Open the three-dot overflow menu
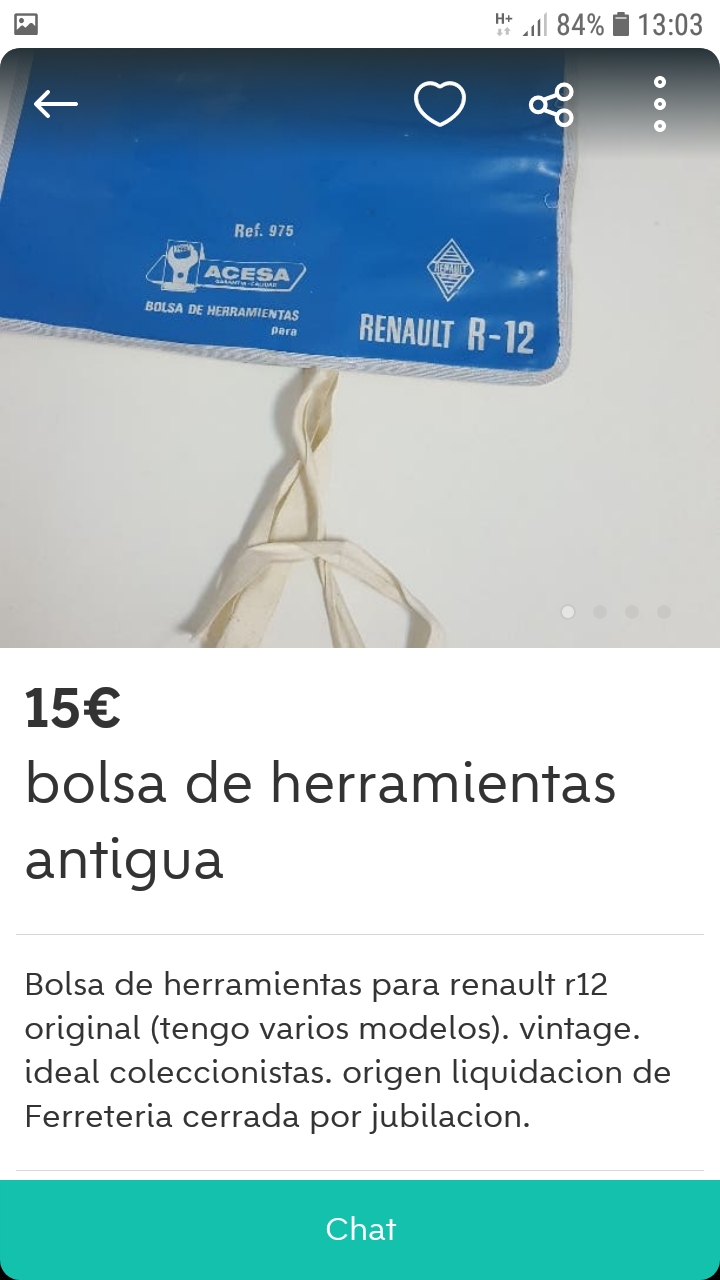The height and width of the screenshot is (1280, 720). (x=660, y=104)
